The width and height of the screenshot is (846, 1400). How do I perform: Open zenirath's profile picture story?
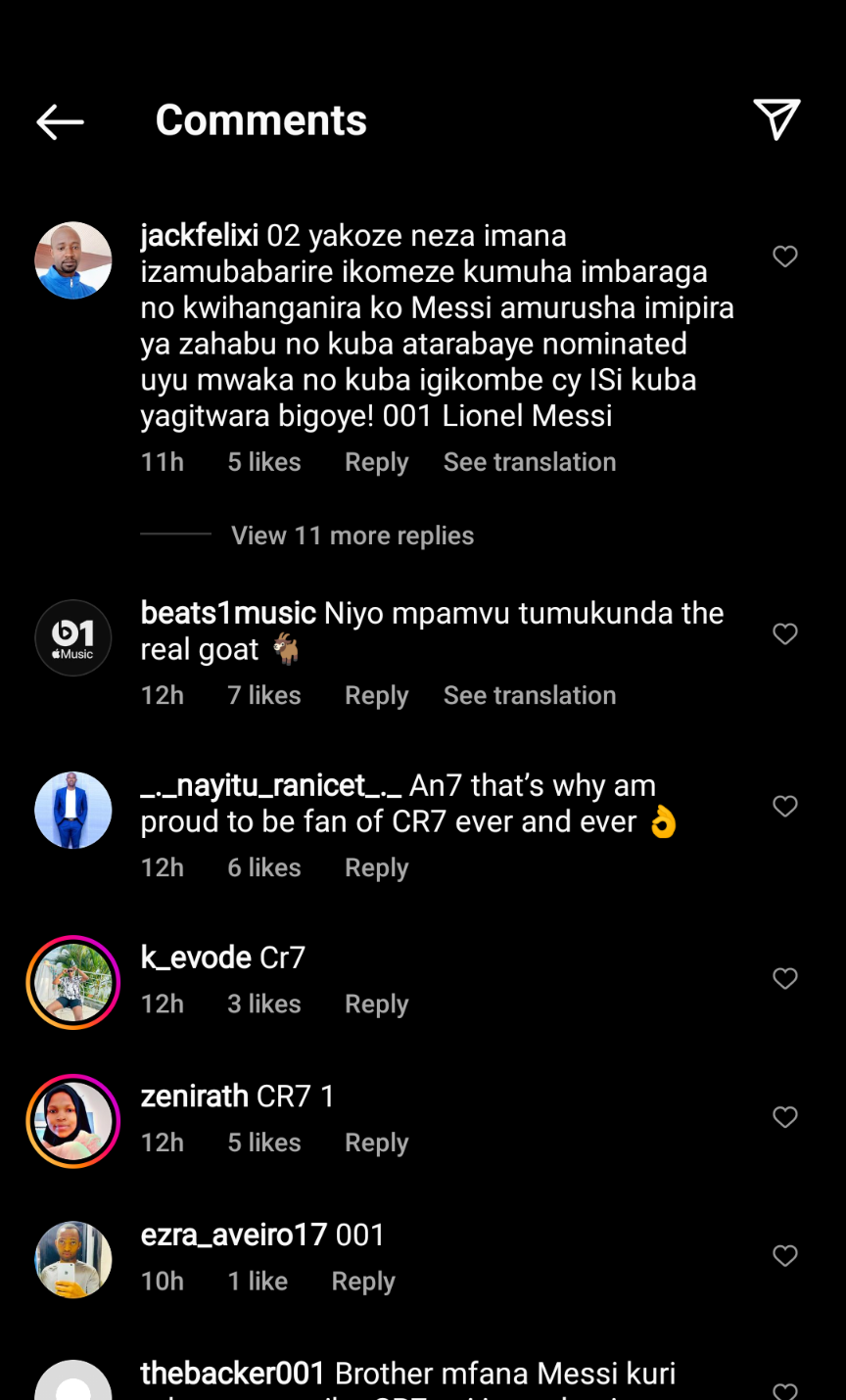(73, 1121)
